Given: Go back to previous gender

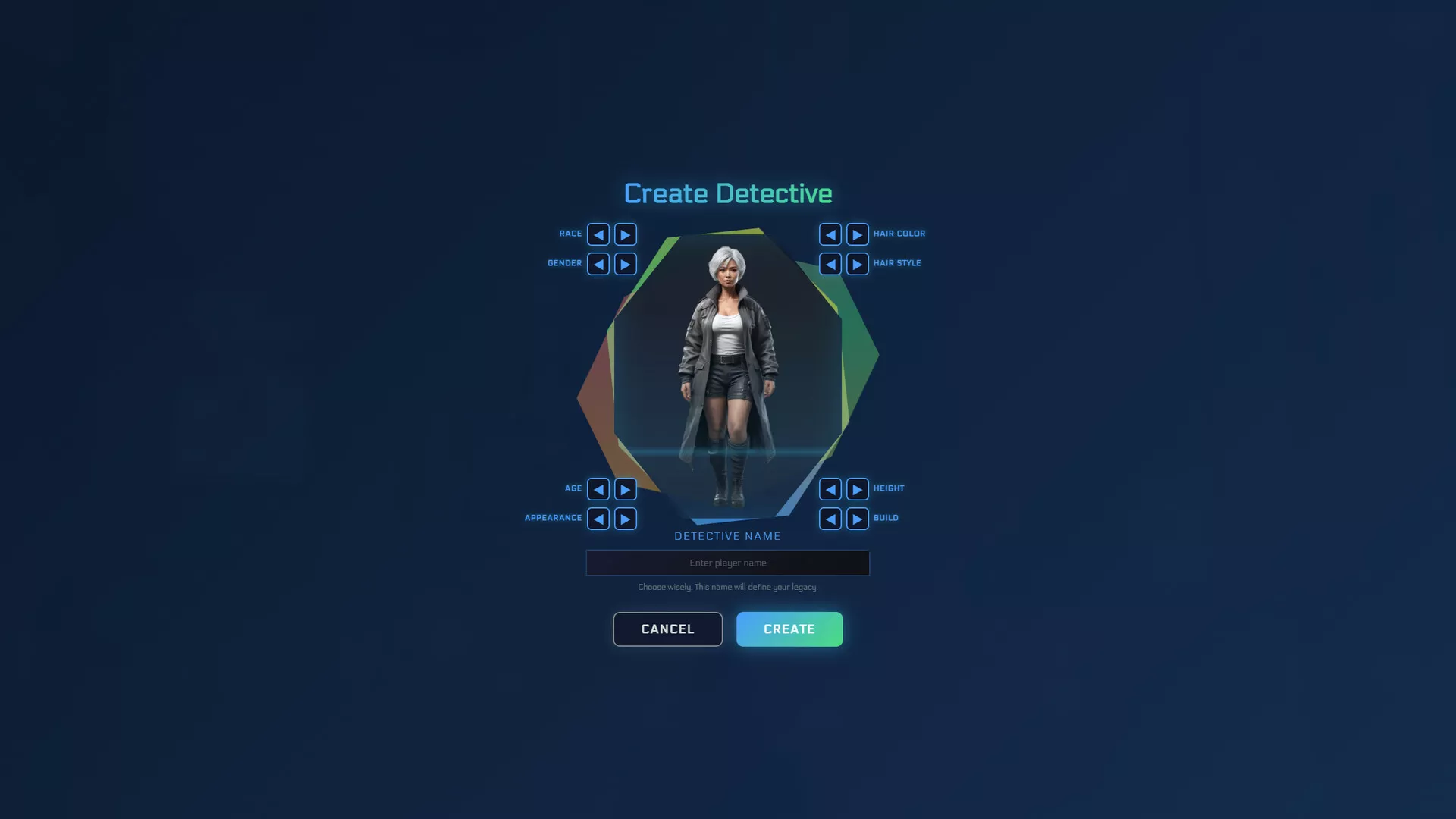Looking at the screenshot, I should (598, 264).
